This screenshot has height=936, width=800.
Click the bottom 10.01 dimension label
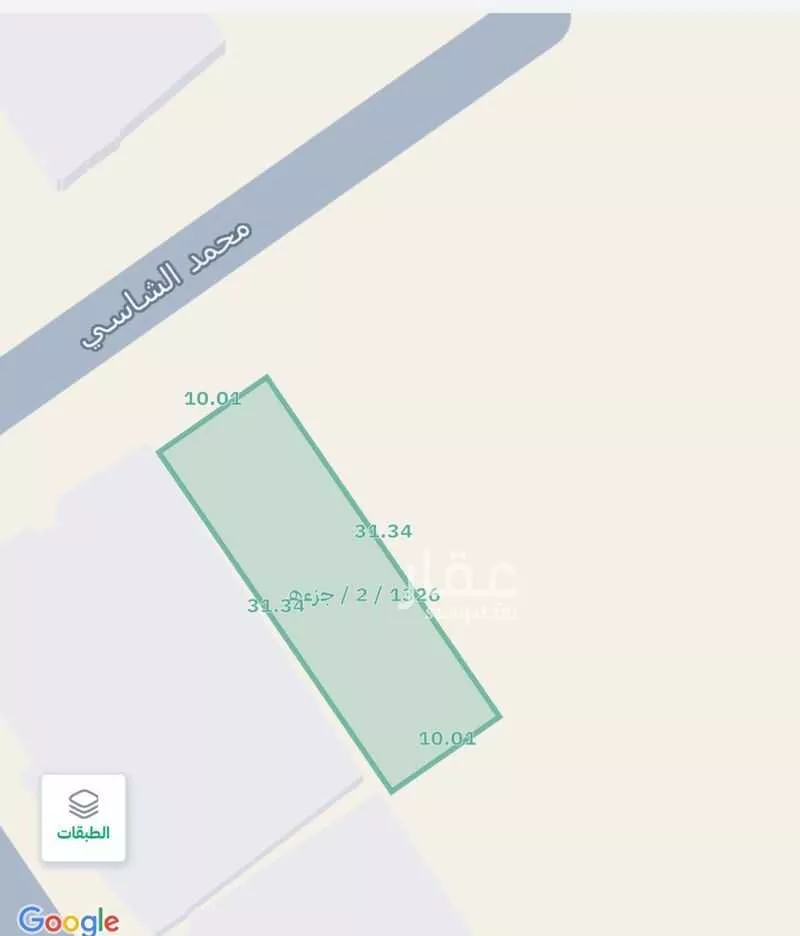[449, 740]
